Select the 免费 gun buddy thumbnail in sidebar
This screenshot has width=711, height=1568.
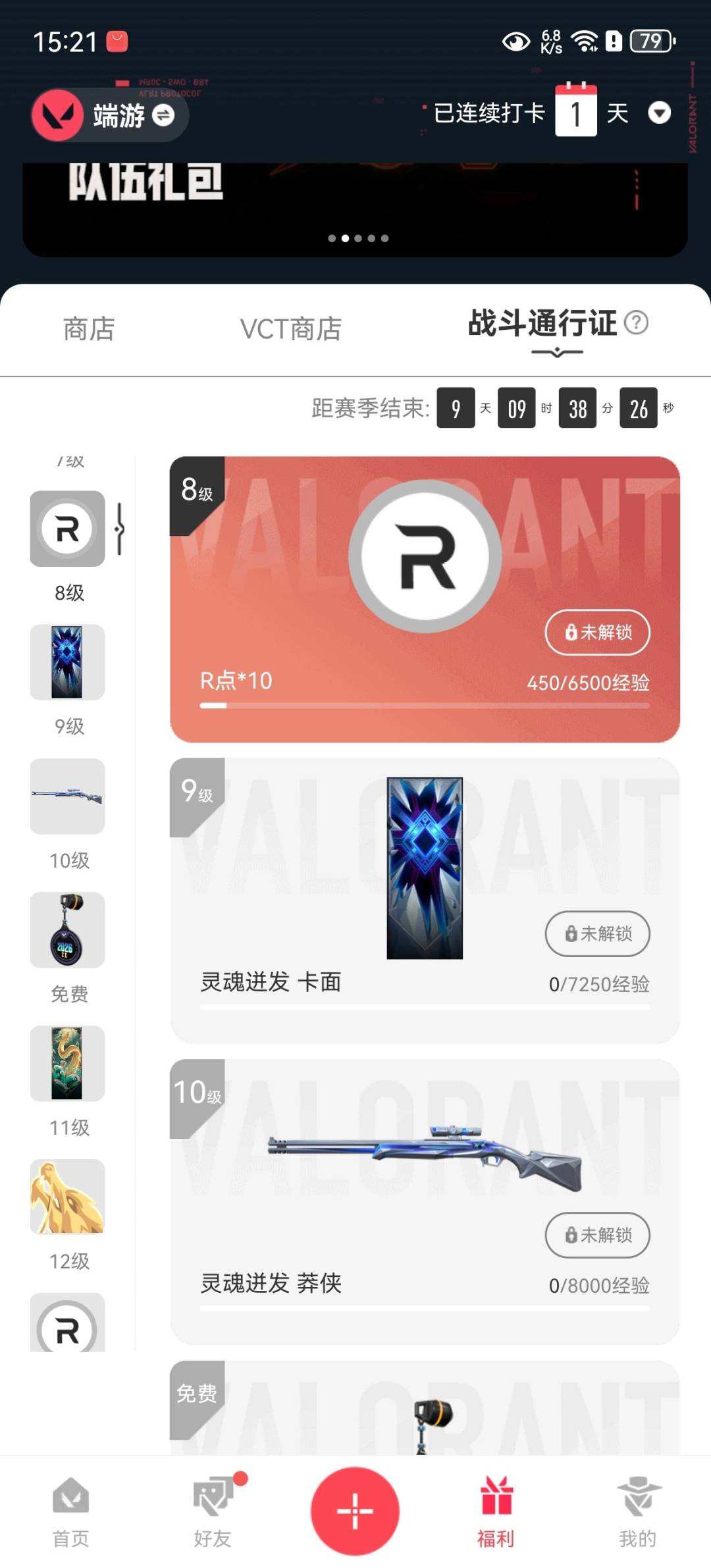(67, 929)
